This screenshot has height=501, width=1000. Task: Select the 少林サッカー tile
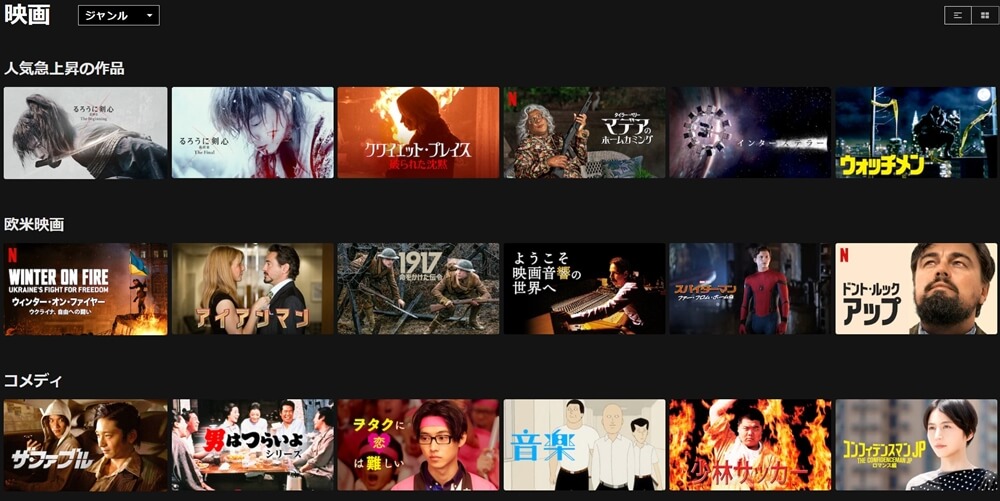point(750,445)
